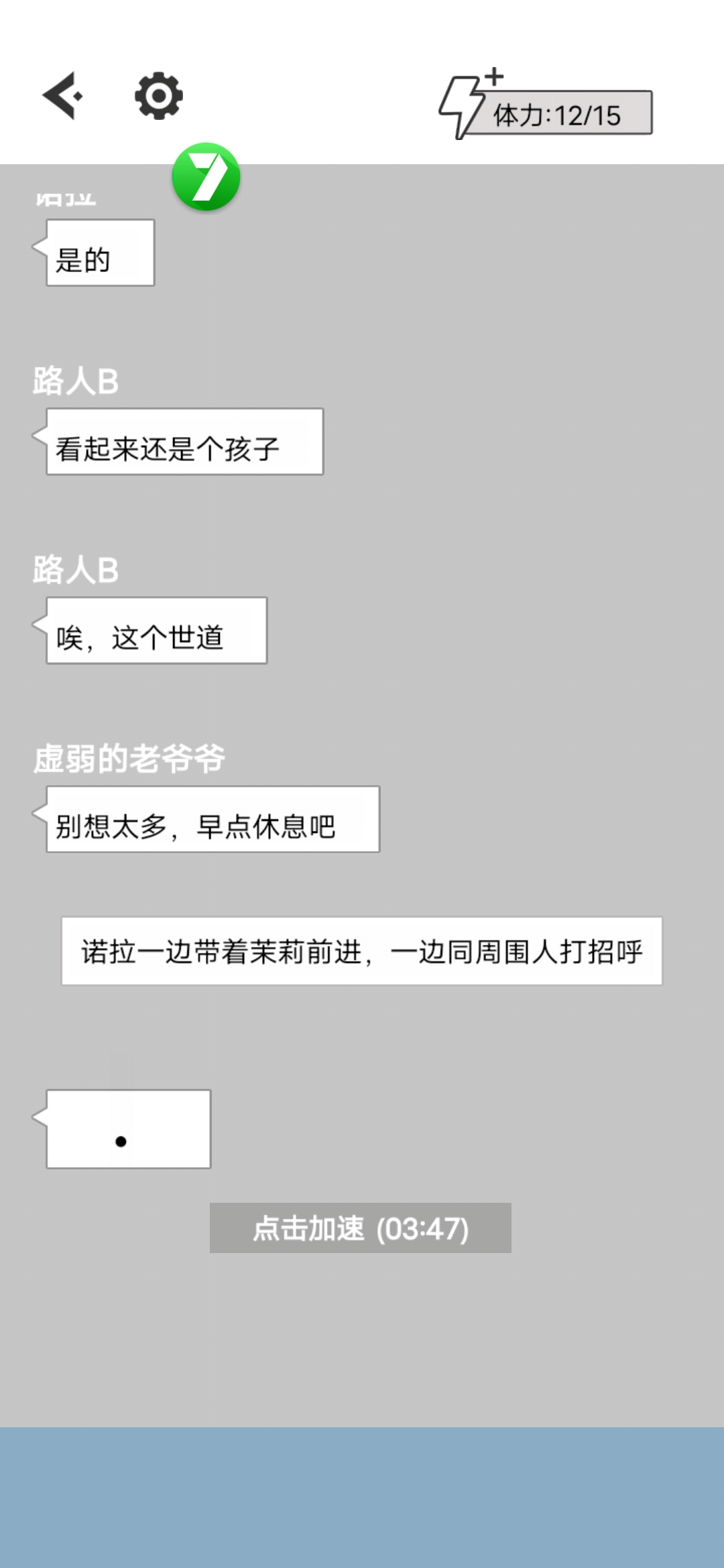Tap 点击加速 to speed up the countdown

(361, 1228)
